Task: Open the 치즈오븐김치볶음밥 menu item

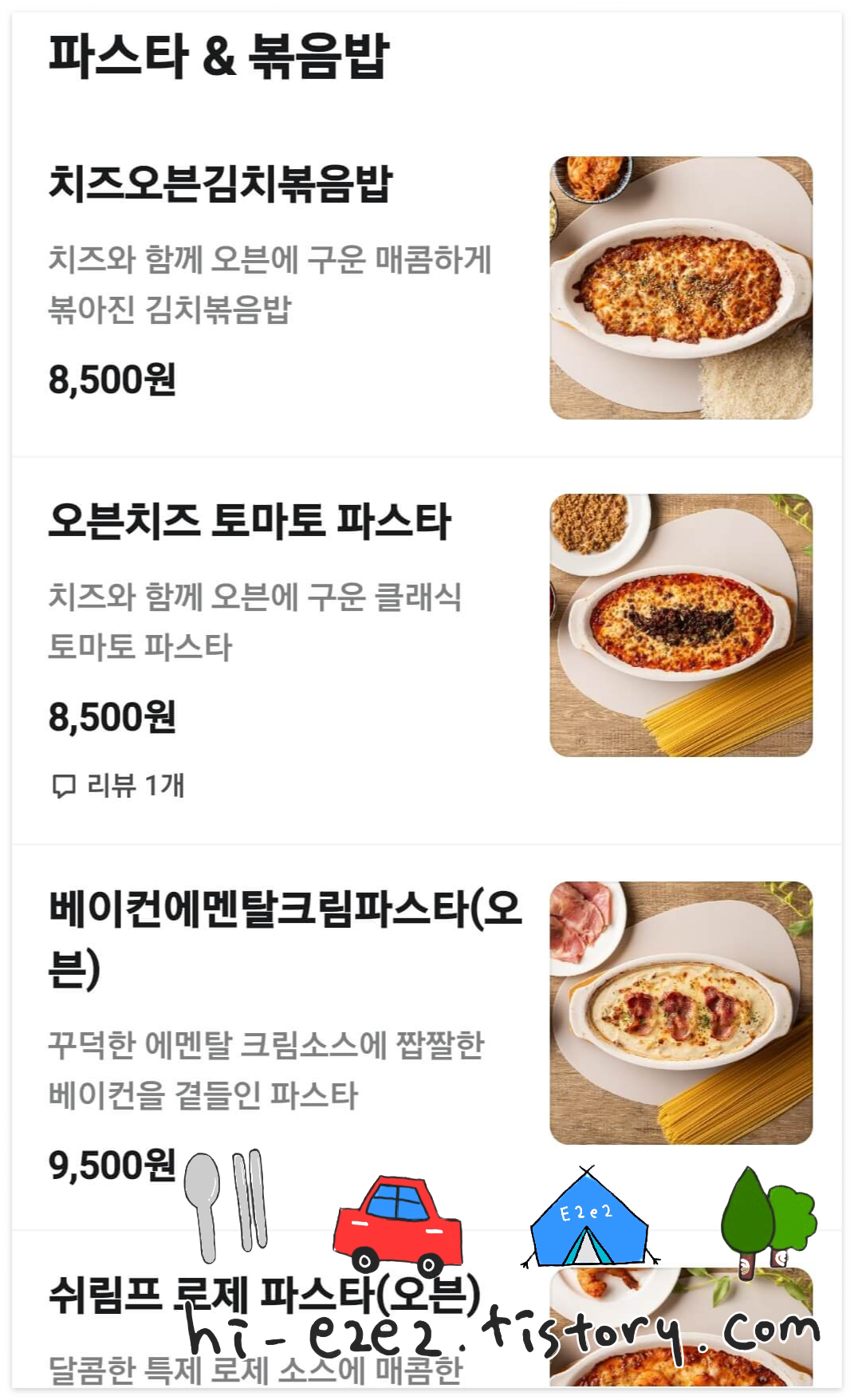Action: point(220,184)
